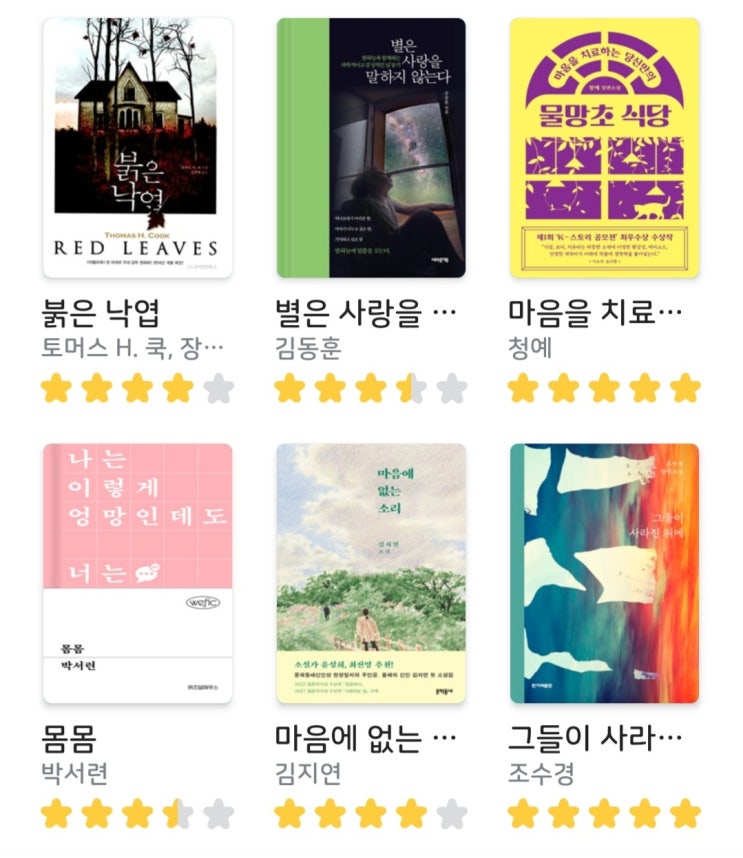
Task: Open the book 붉은 낙엽
Action: (138, 148)
